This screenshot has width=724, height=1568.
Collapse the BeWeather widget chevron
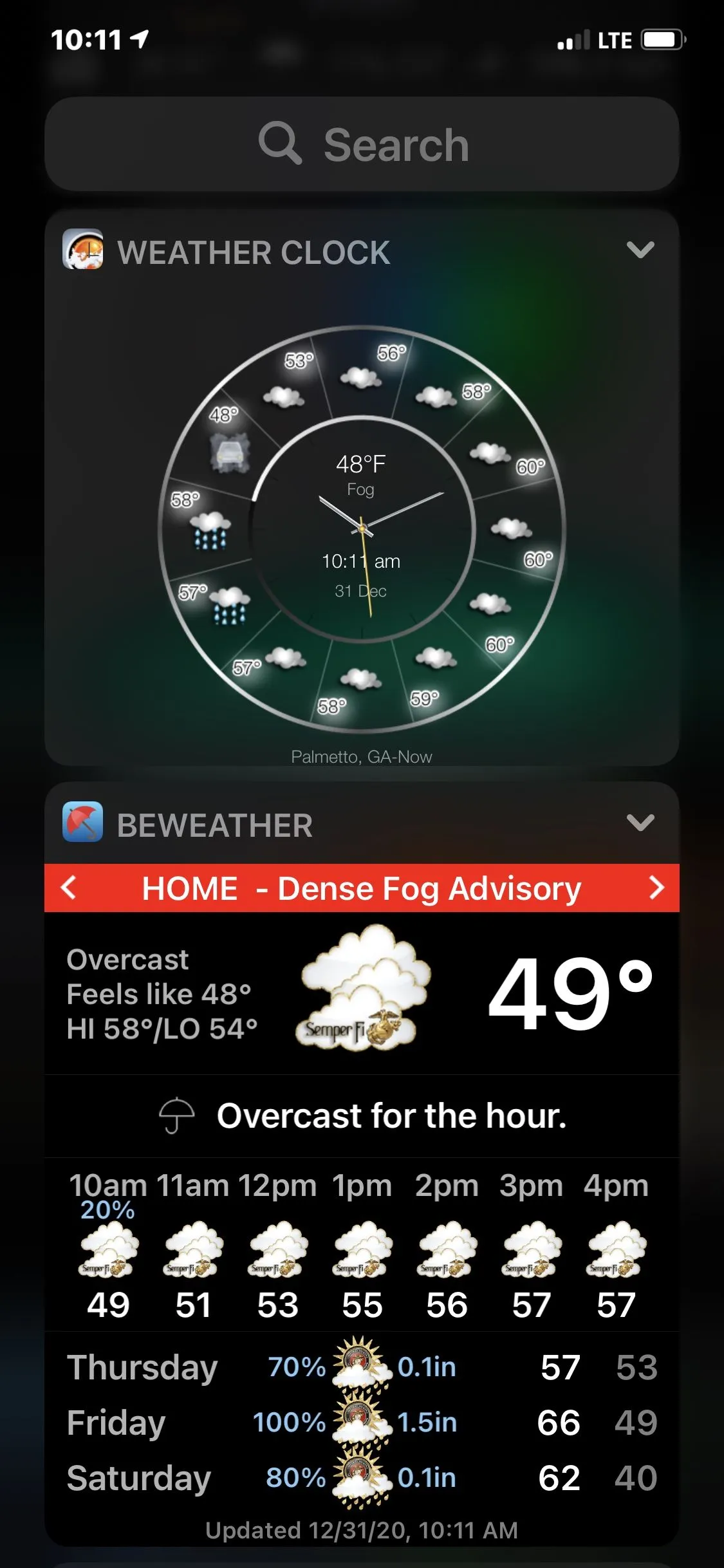[640, 823]
